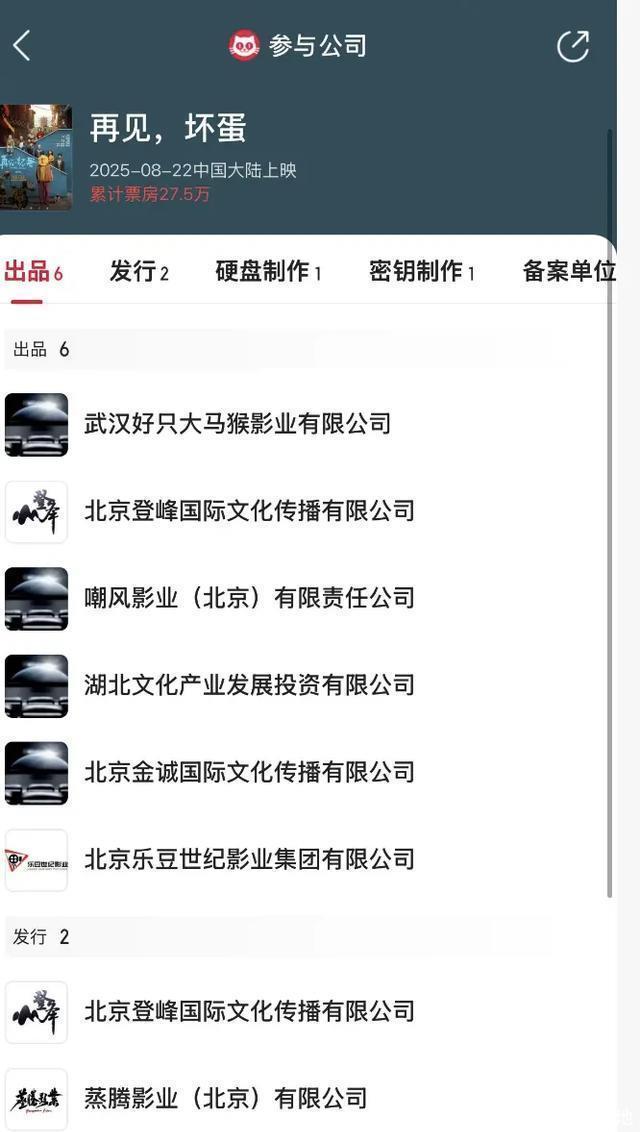Share this participating companies page

pyautogui.click(x=573, y=46)
